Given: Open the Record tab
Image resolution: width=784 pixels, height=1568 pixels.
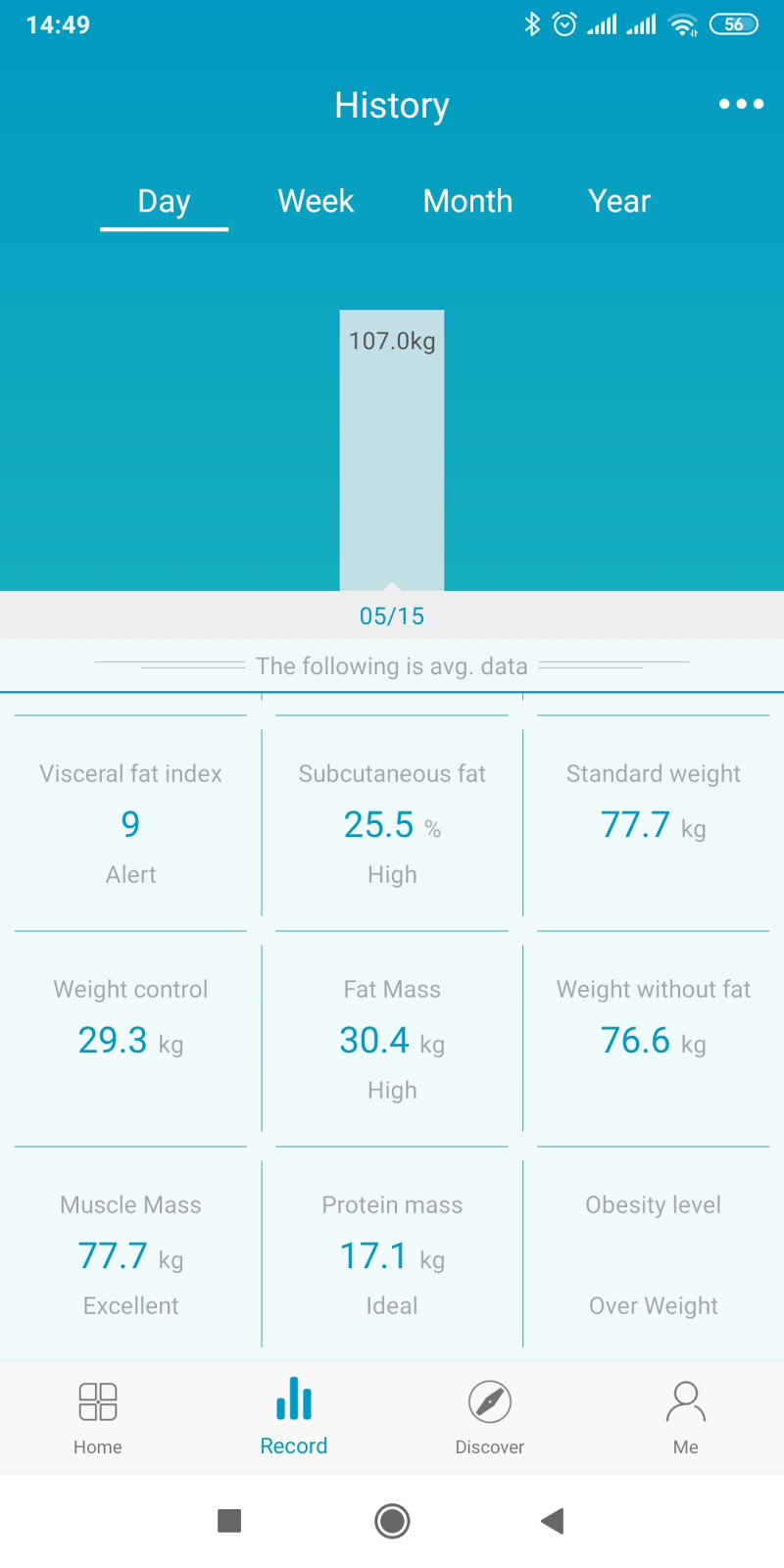Looking at the screenshot, I should click(x=294, y=1417).
